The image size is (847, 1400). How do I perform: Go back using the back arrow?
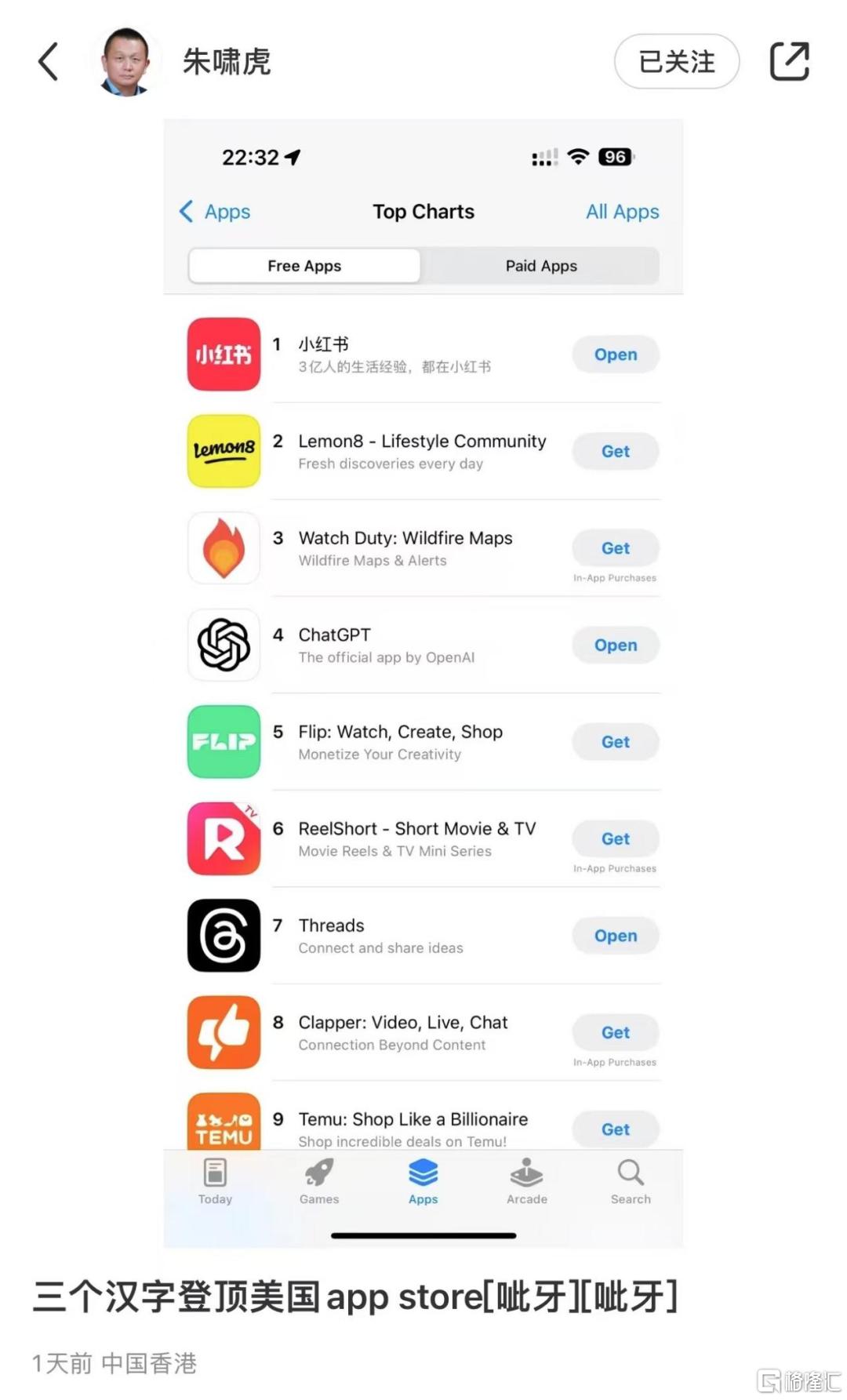[49, 62]
